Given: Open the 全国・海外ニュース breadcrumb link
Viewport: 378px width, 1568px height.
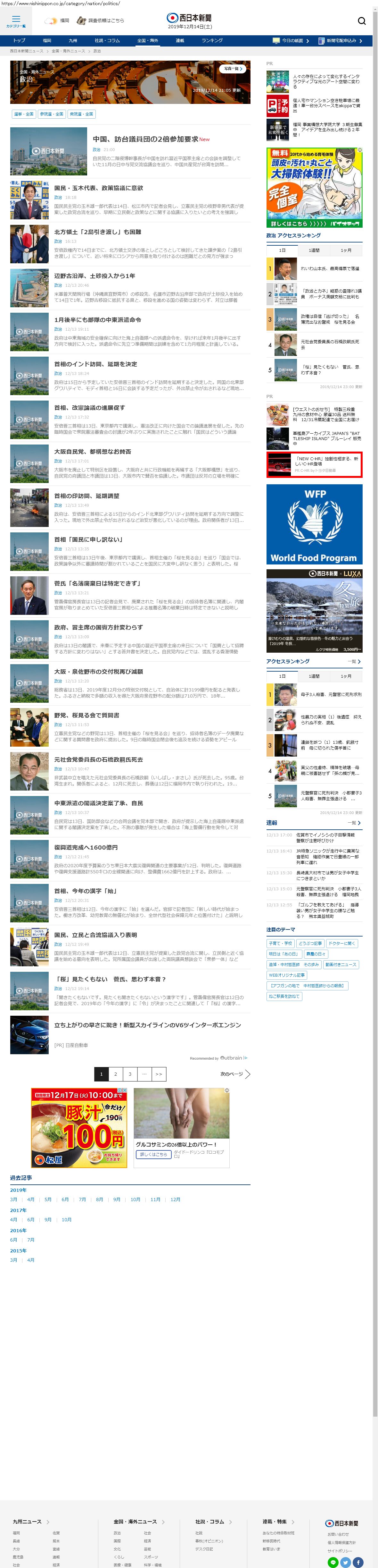Looking at the screenshot, I should pyautogui.click(x=68, y=51).
